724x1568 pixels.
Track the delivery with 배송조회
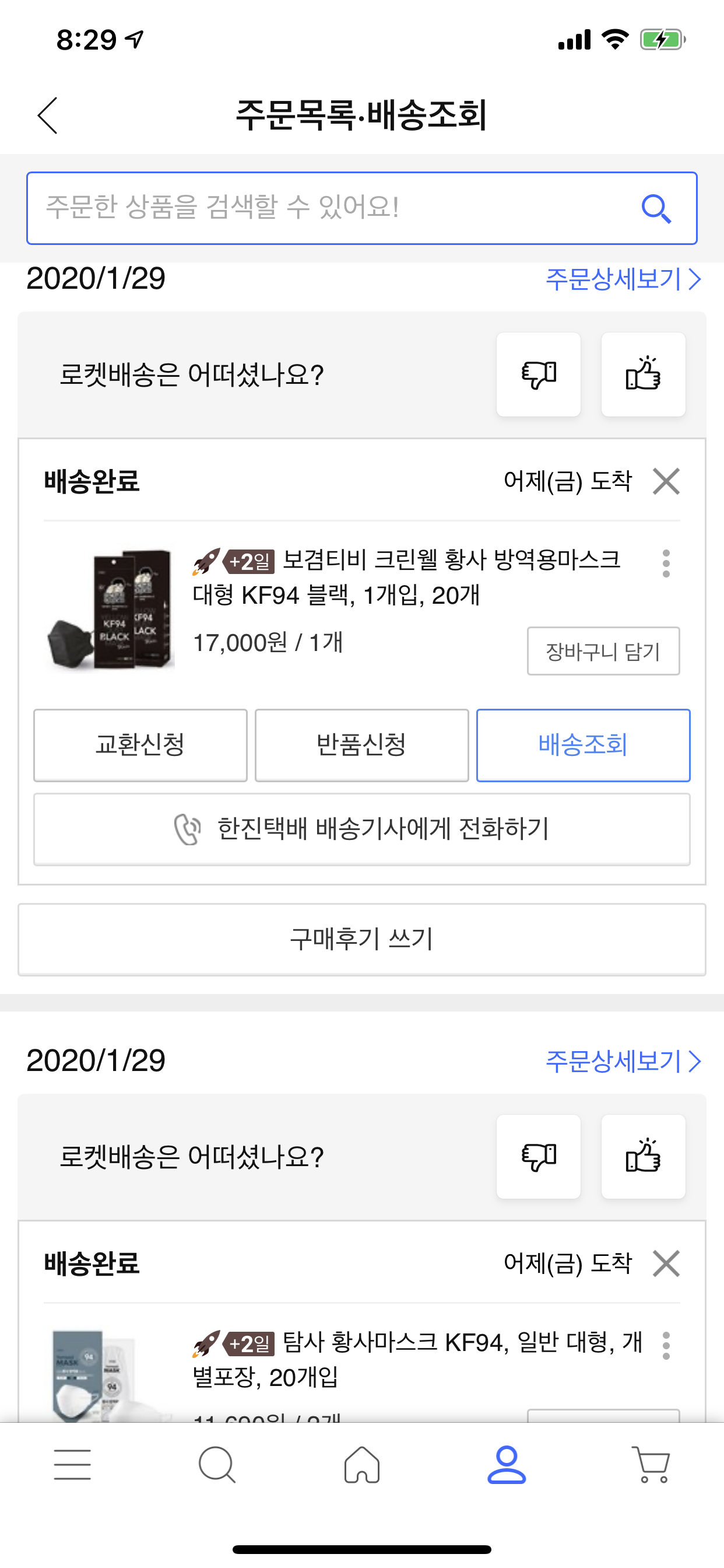pos(583,745)
